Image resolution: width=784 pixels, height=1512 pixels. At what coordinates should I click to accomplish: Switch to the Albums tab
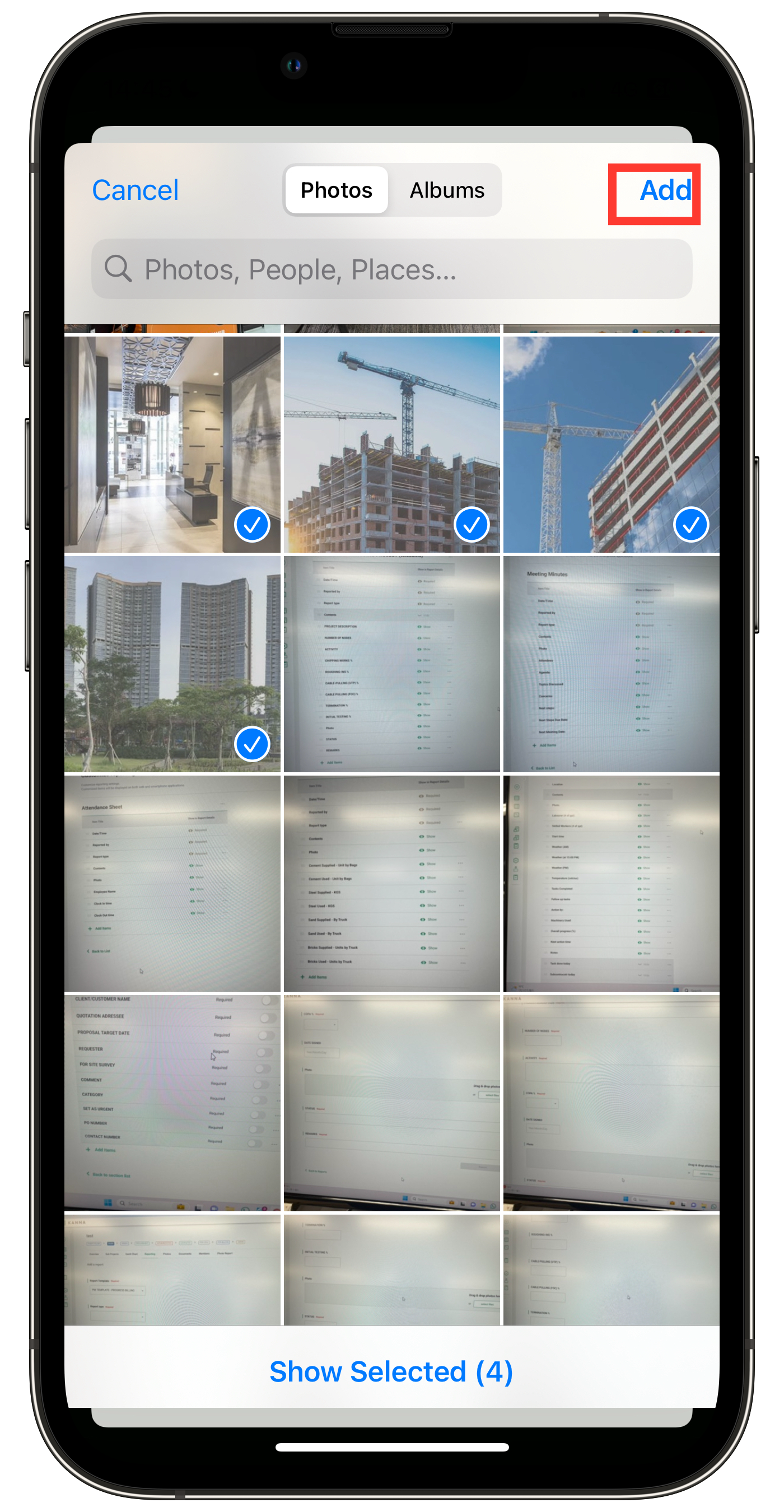point(446,190)
